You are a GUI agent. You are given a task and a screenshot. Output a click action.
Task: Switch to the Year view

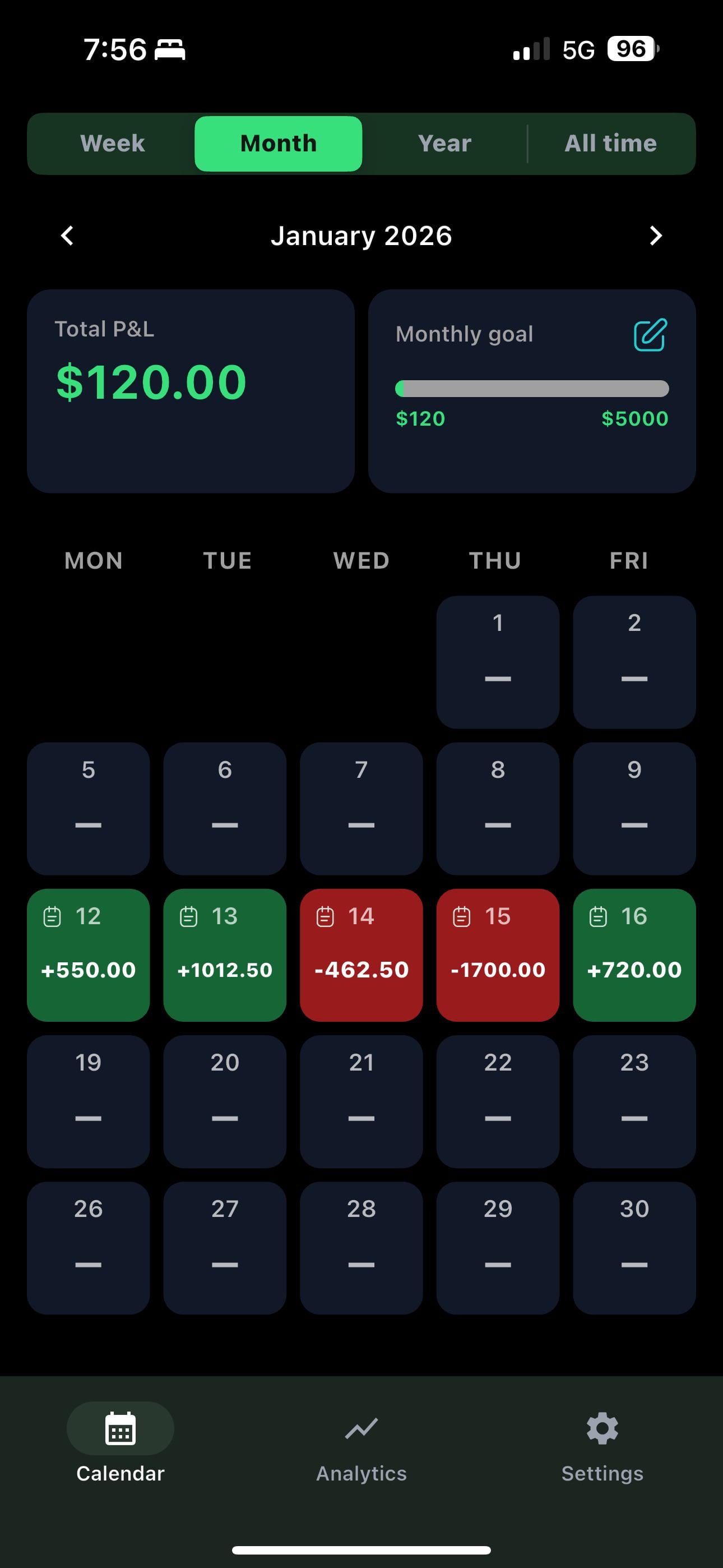(x=444, y=144)
